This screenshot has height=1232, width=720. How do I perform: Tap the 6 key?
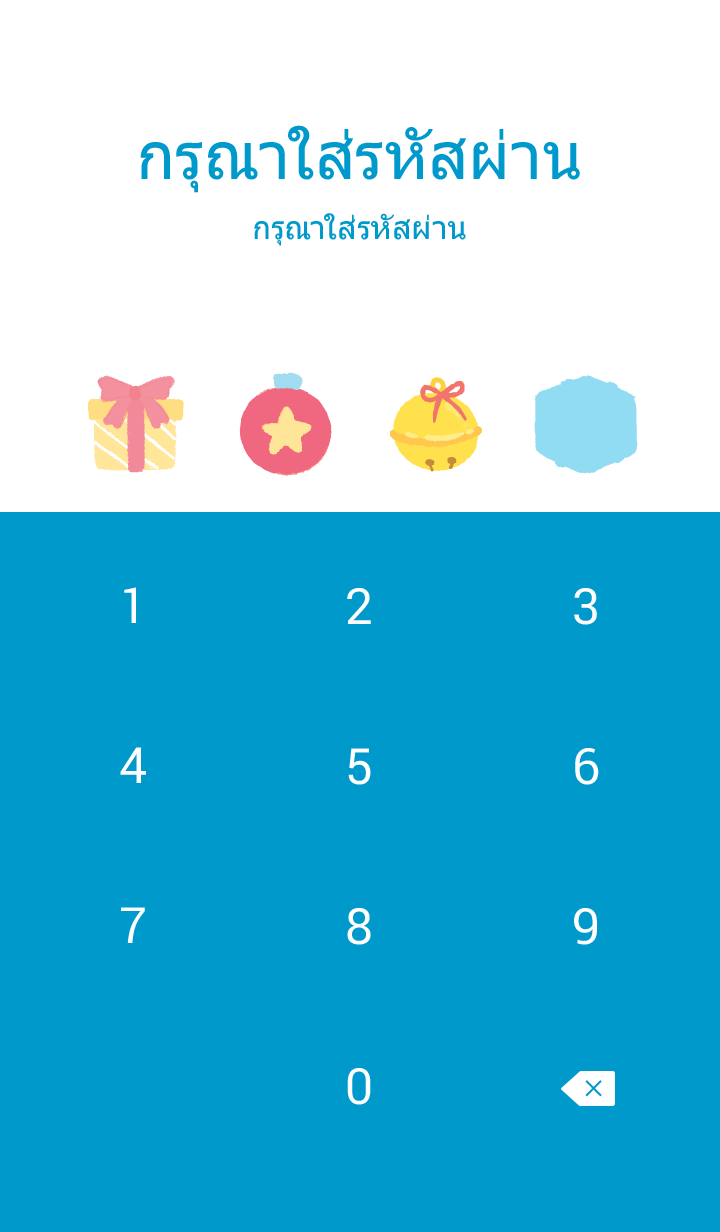tap(586, 767)
